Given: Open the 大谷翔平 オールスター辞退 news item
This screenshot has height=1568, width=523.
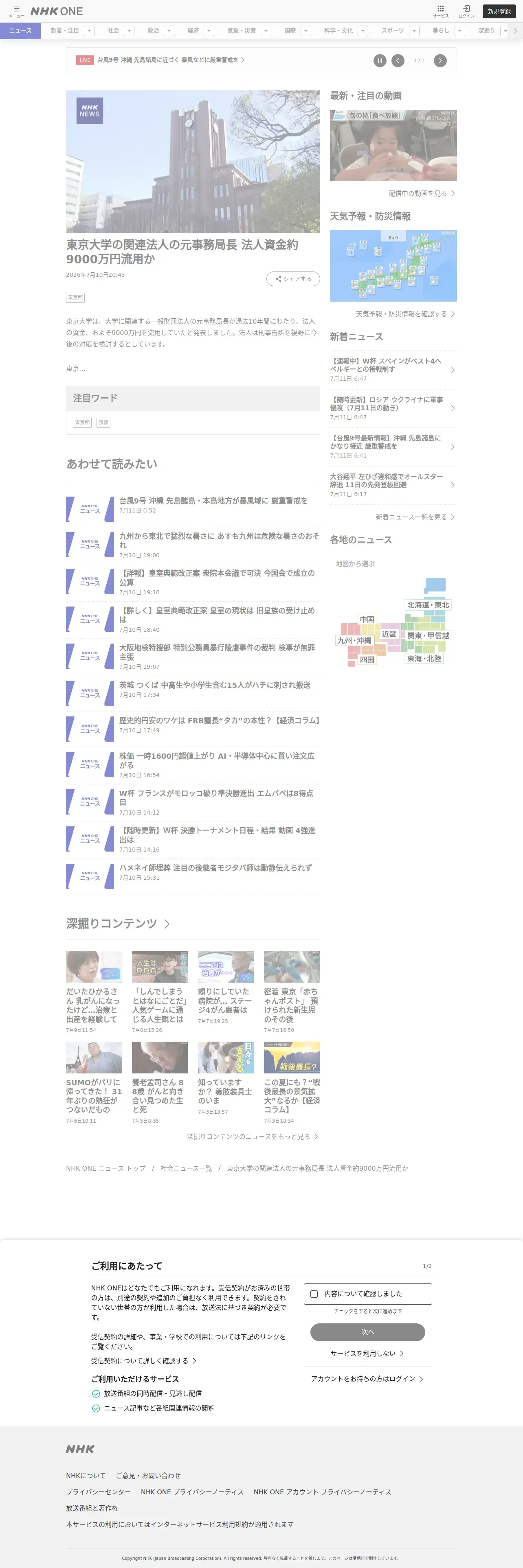Looking at the screenshot, I should [x=393, y=485].
